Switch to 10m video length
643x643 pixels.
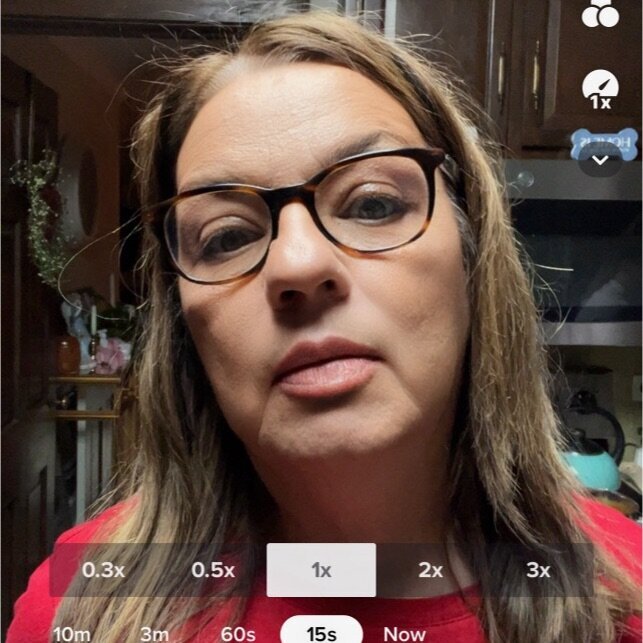tap(71, 633)
